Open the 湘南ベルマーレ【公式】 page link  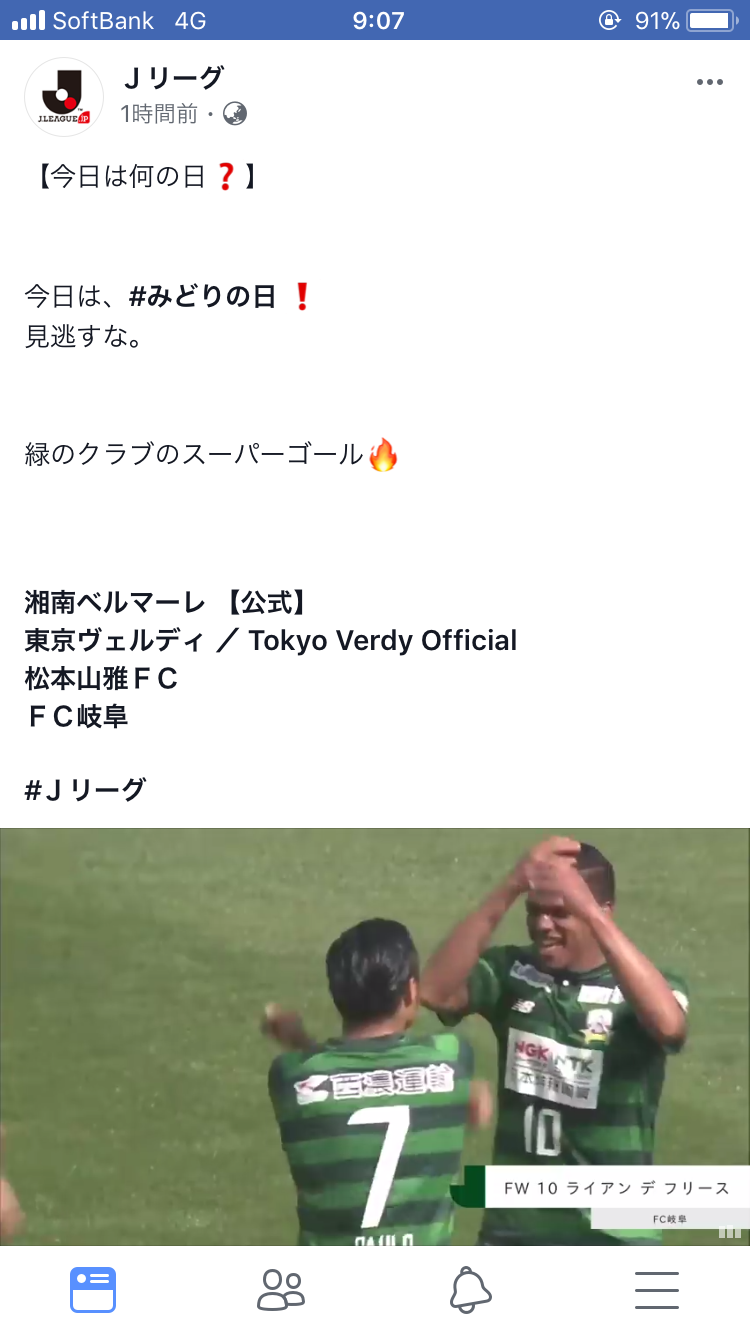(x=165, y=602)
